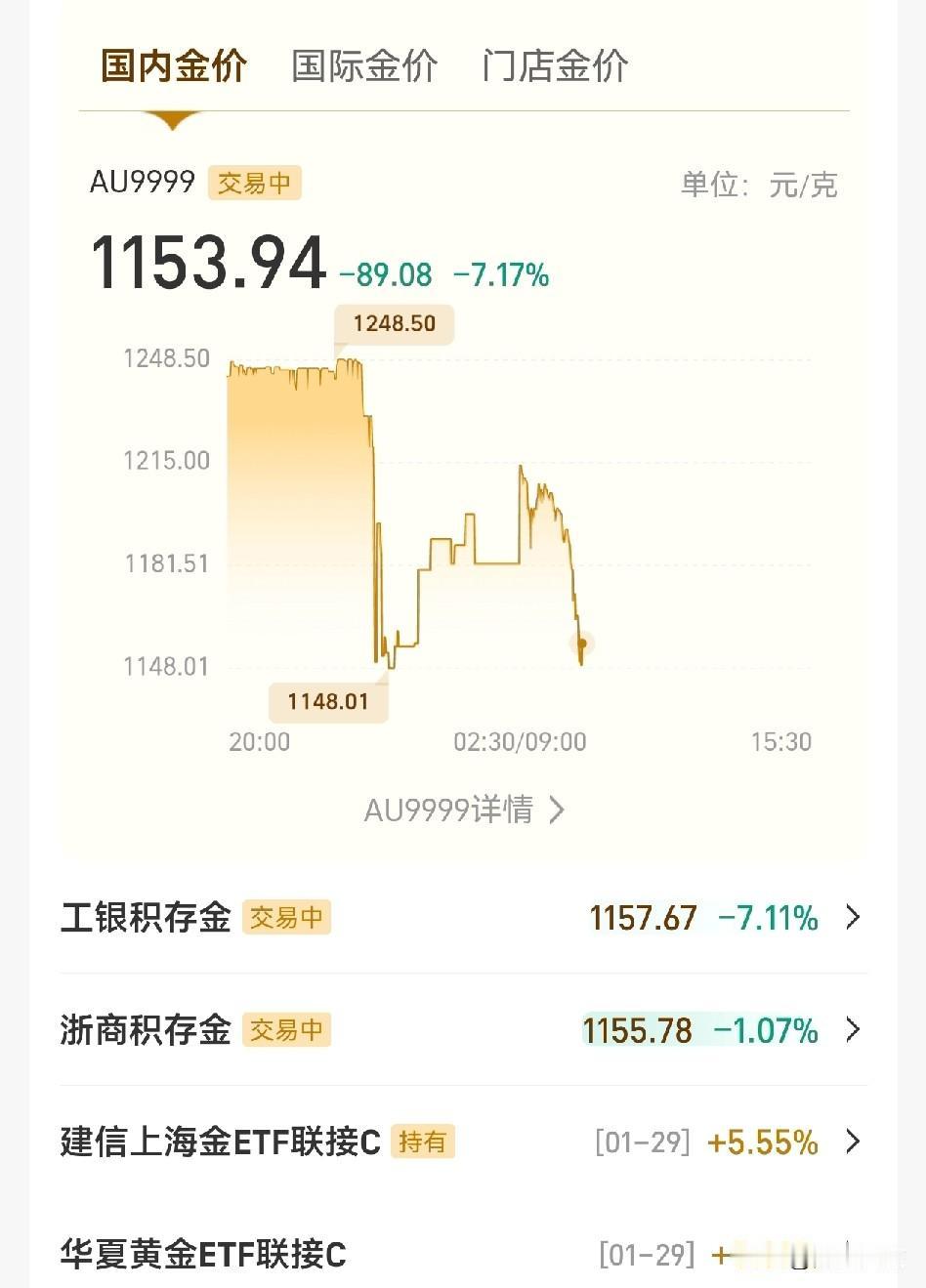Click the 交易中 badge next to 浙商积存金
The image size is (926, 1288).
pyautogui.click(x=286, y=1029)
